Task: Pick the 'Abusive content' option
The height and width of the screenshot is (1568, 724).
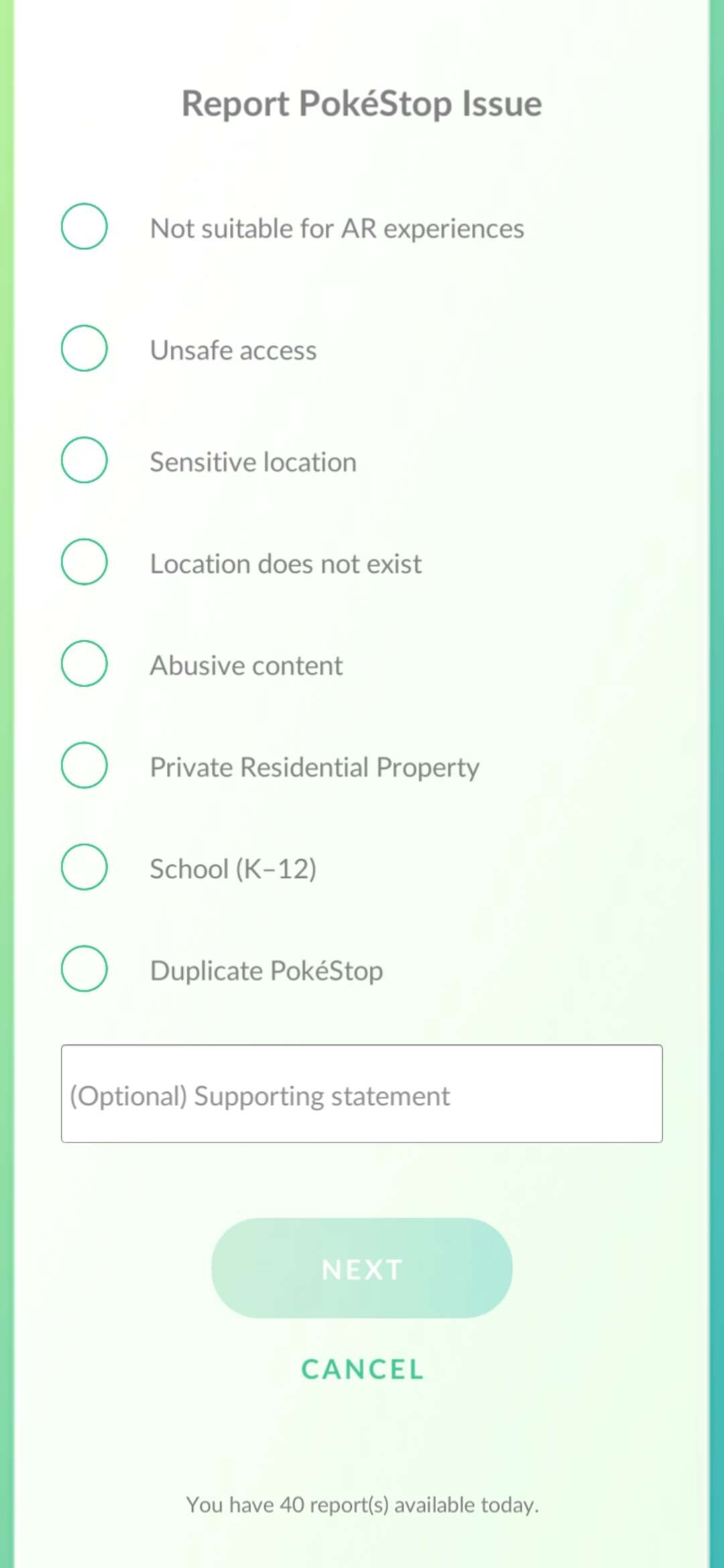Action: click(x=84, y=664)
